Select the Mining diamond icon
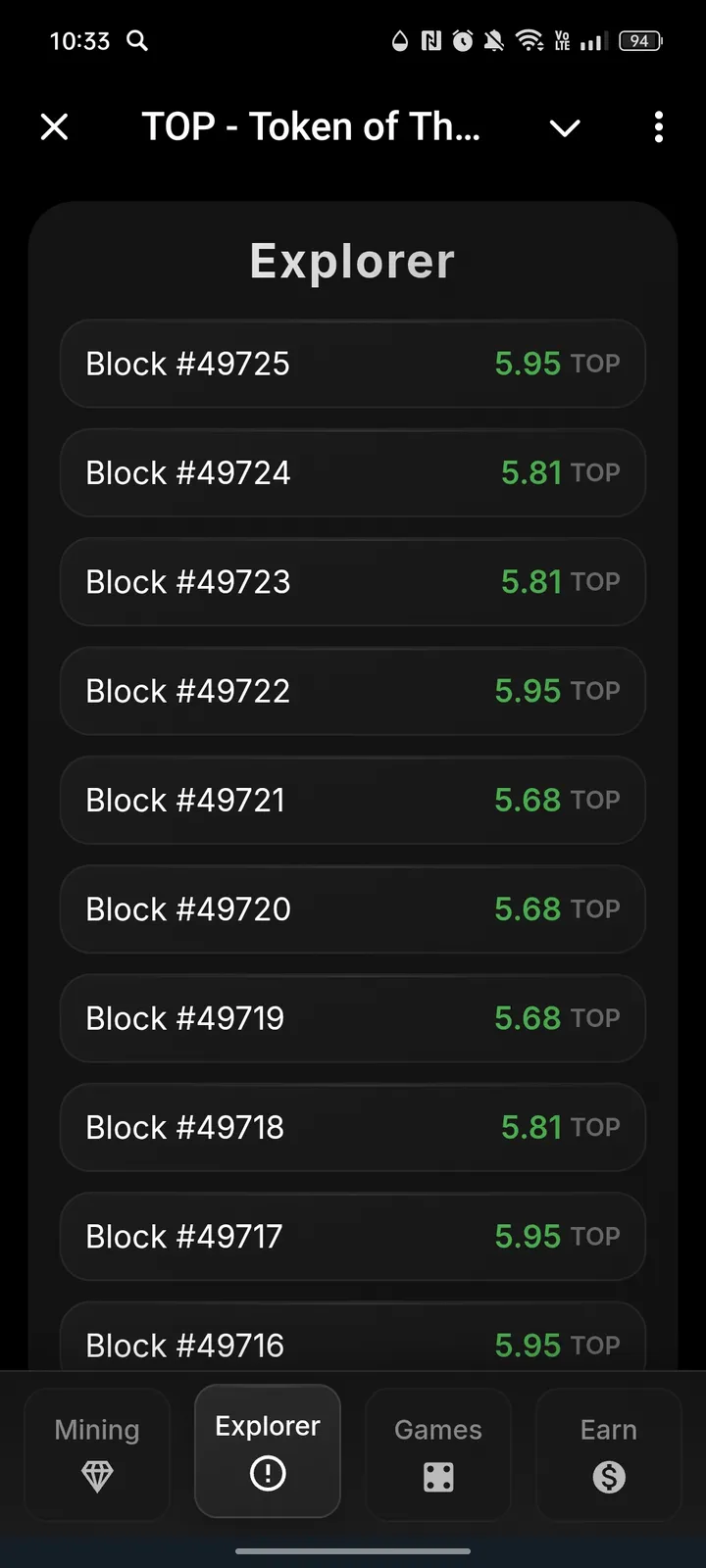The image size is (706, 1568). coord(96,1473)
